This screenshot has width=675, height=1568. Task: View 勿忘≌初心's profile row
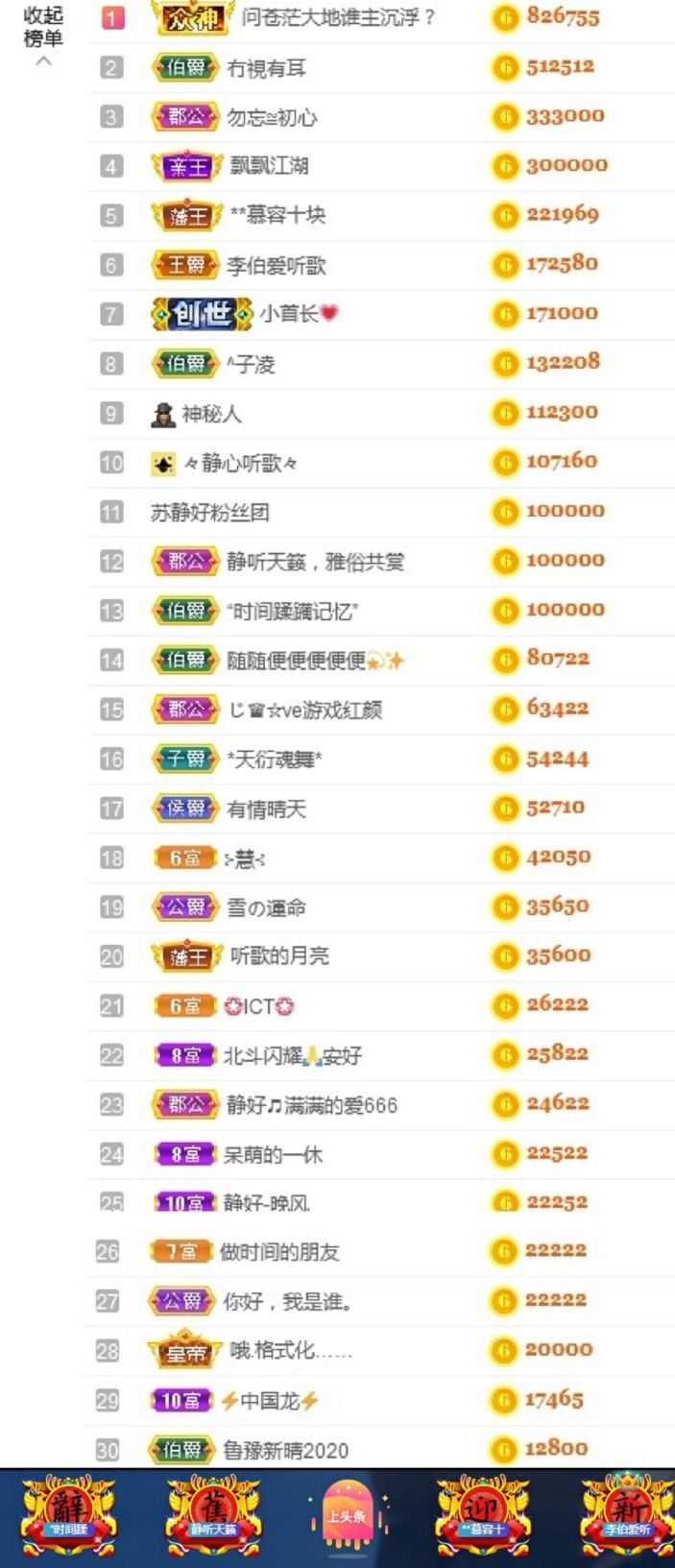coord(272,117)
